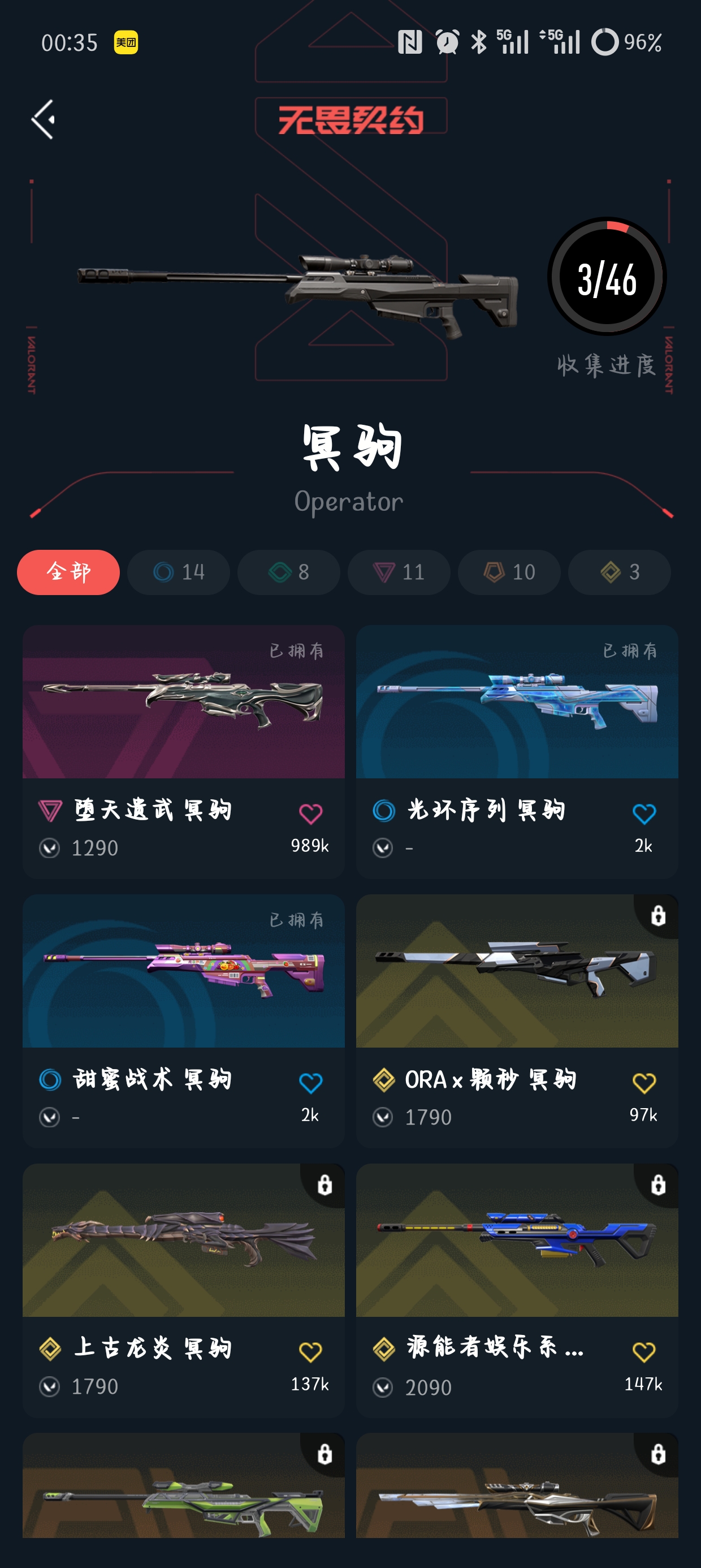Like the 甜蜜战术 冥驹 skin
The width and height of the screenshot is (701, 1568).
(310, 1083)
